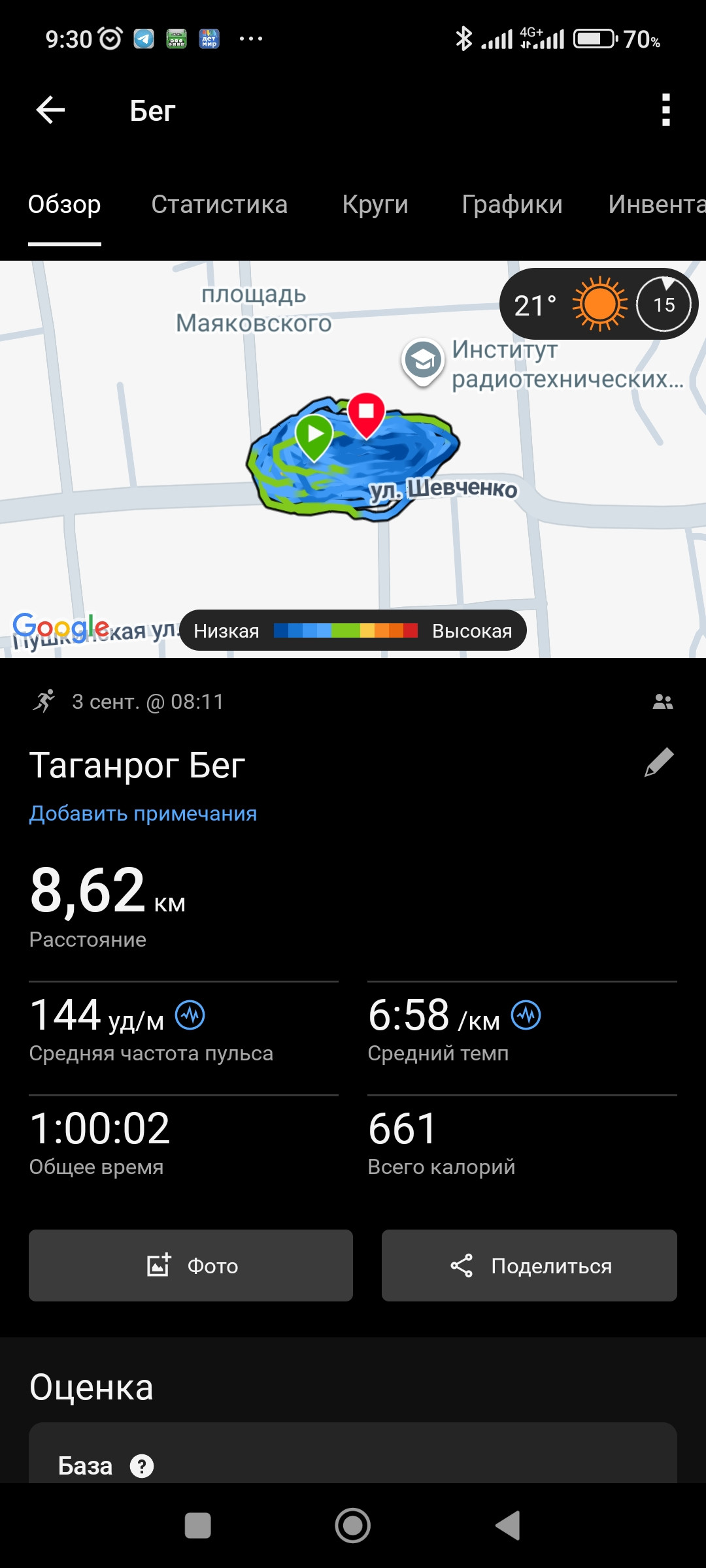Open the three-dot overflow menu
This screenshot has height=1568, width=706.
pyautogui.click(x=665, y=110)
